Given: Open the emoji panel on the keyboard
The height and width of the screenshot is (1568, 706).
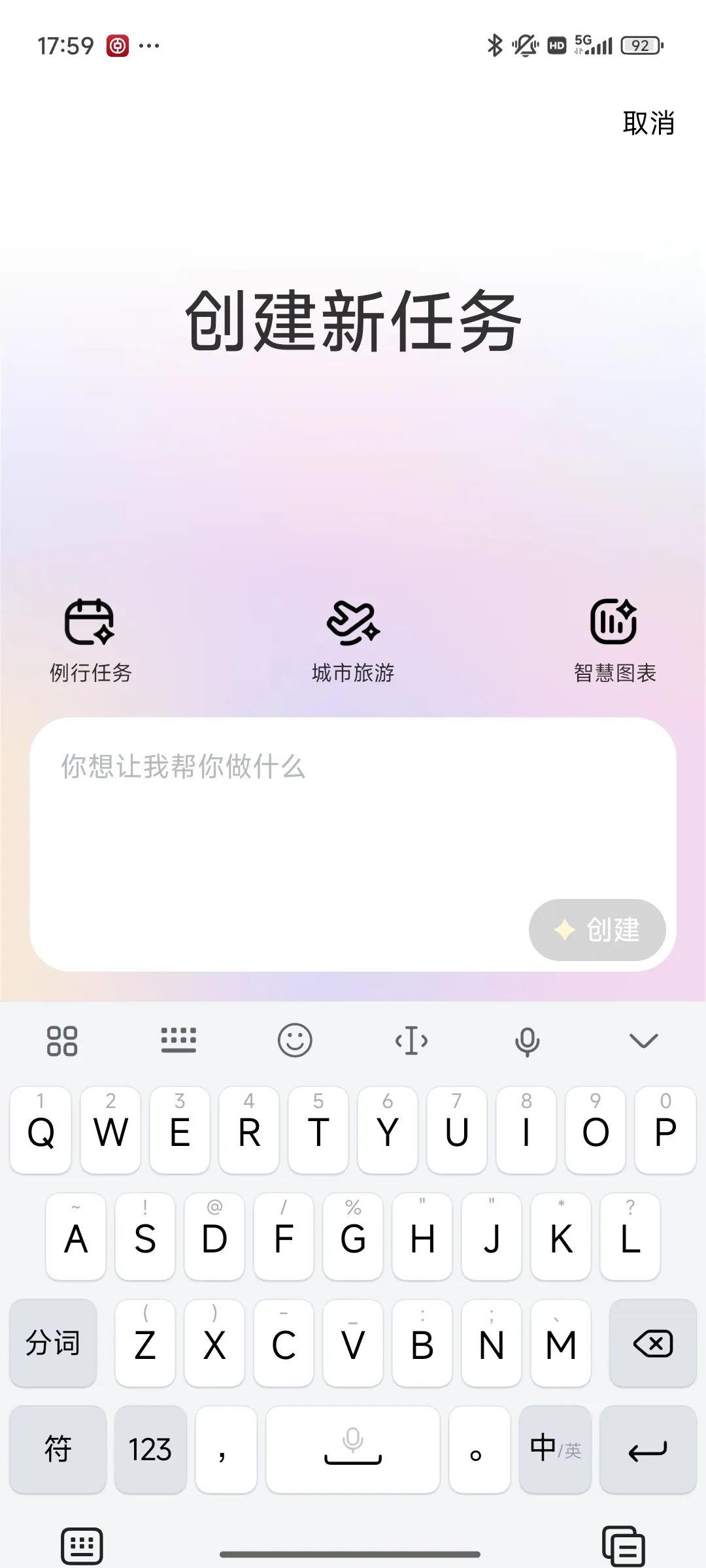Looking at the screenshot, I should 295,1040.
